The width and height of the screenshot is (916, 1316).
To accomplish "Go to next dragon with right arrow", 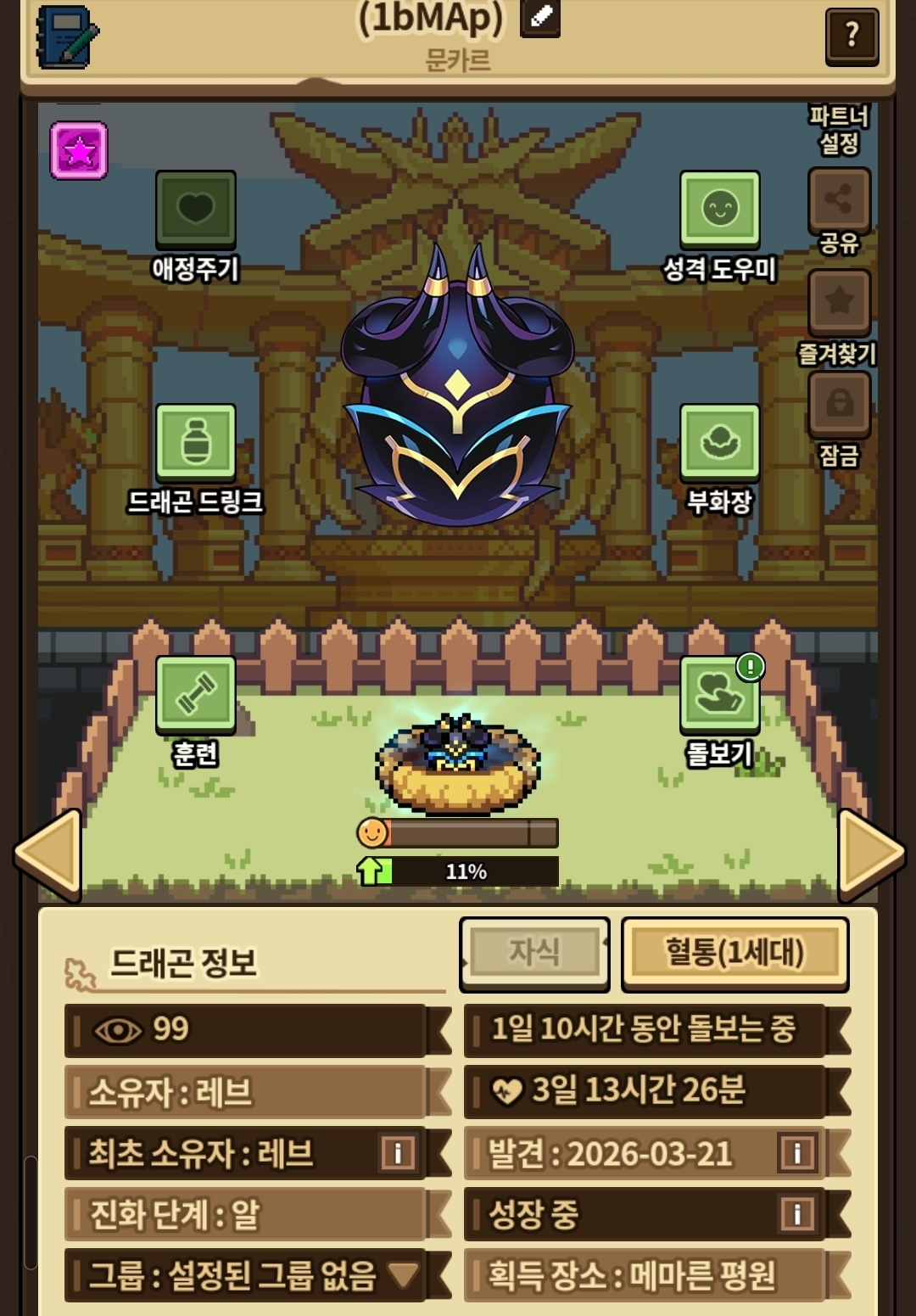I will click(x=871, y=854).
